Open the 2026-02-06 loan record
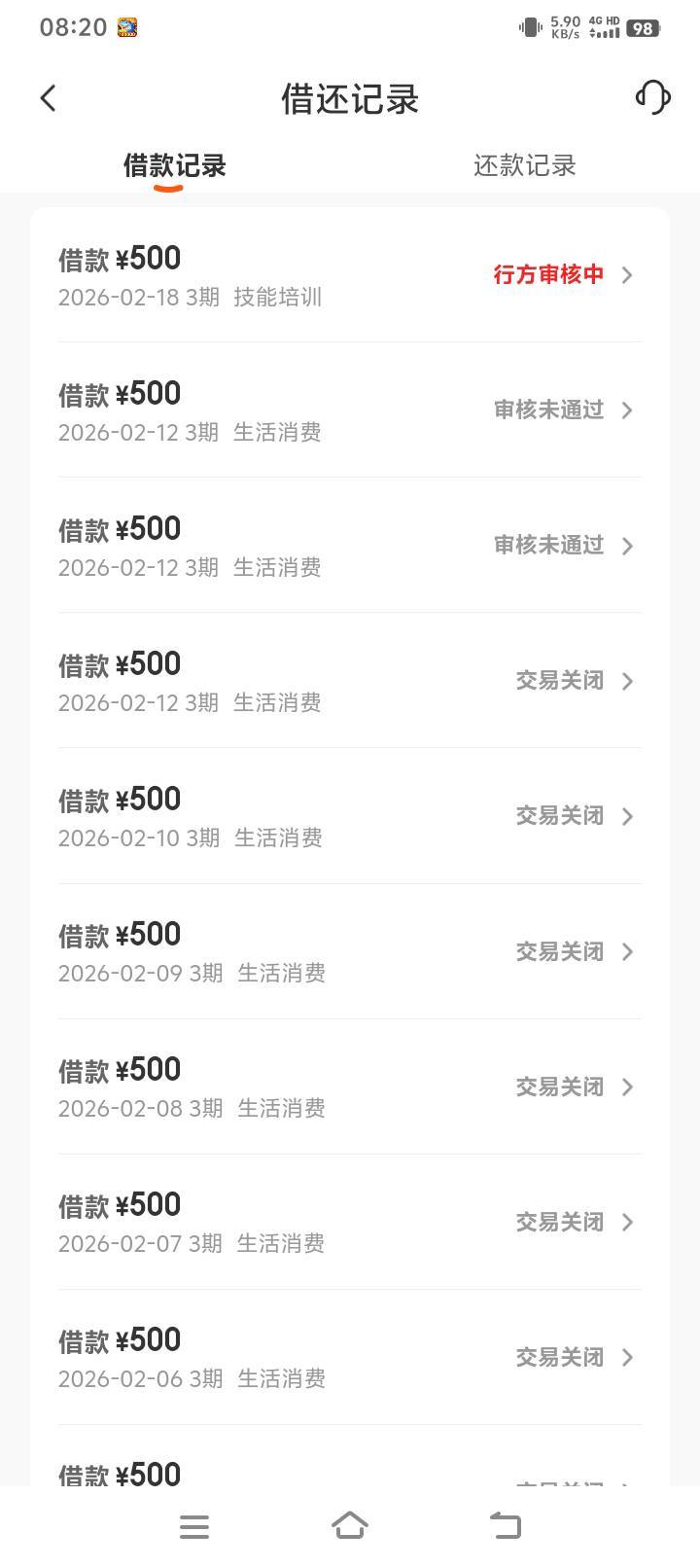Viewport: 700px width, 1568px height. 350,1357
